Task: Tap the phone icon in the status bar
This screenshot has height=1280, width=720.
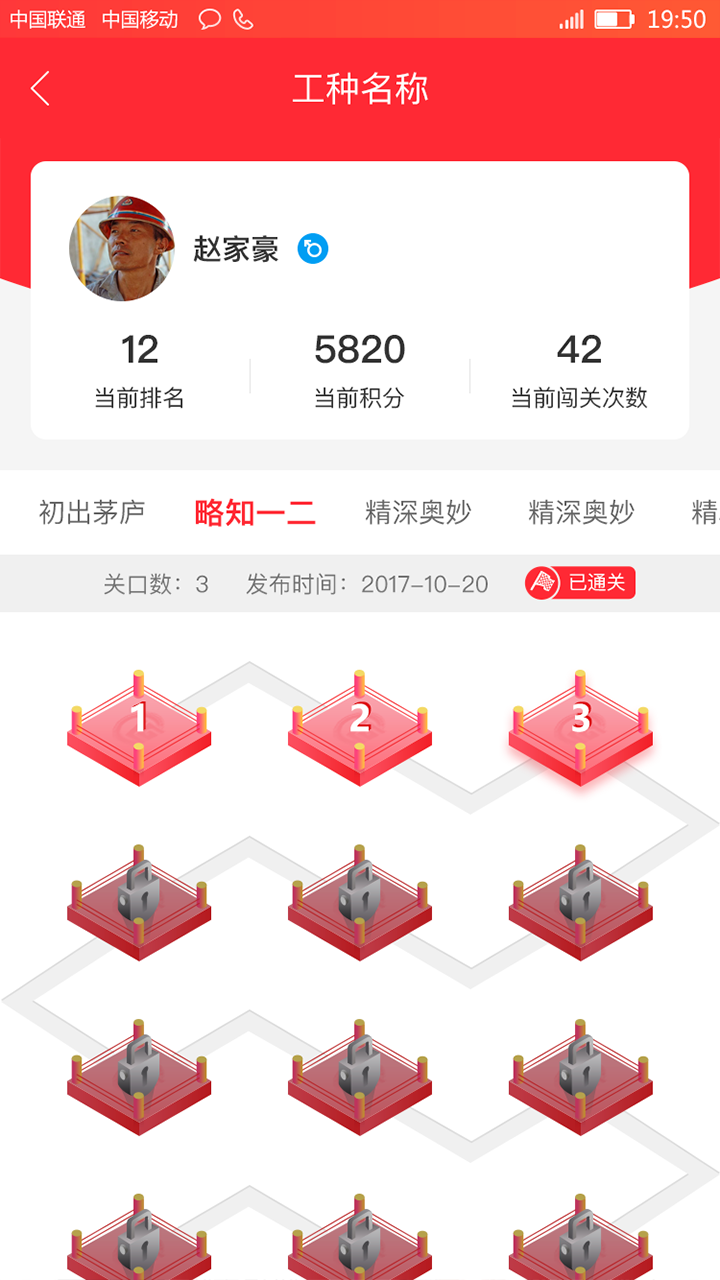Action: (x=245, y=18)
